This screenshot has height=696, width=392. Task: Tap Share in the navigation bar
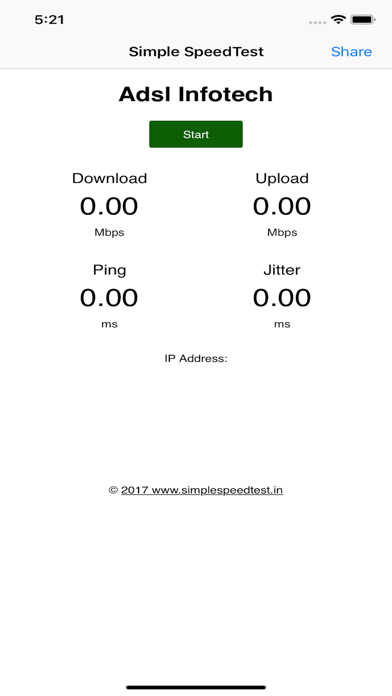tap(351, 51)
